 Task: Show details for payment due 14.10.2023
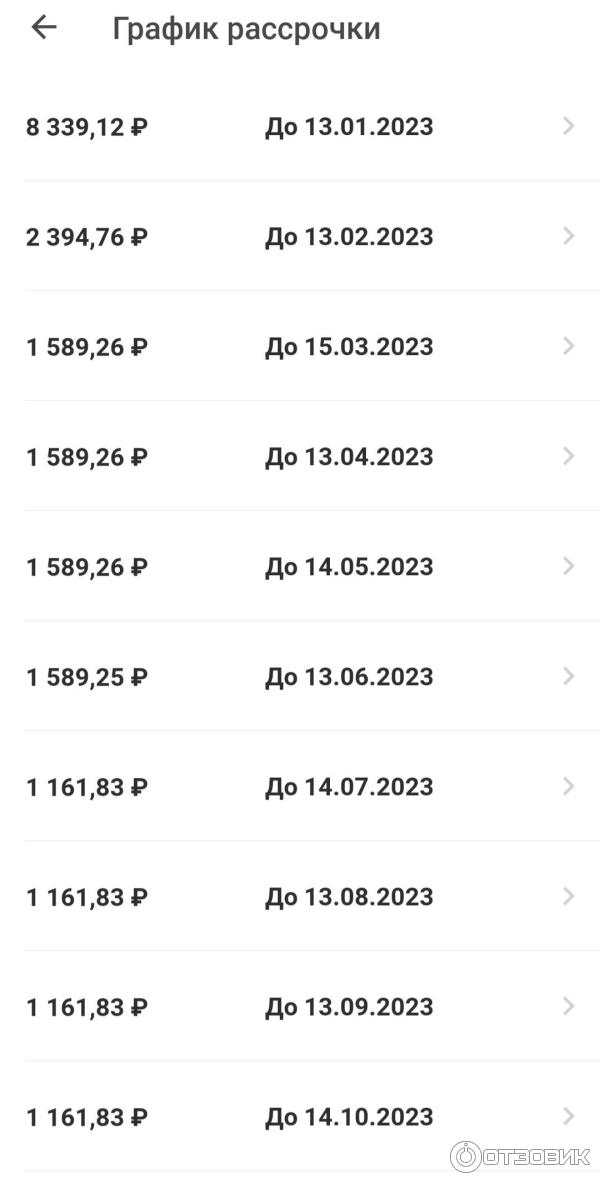(x=300, y=1117)
